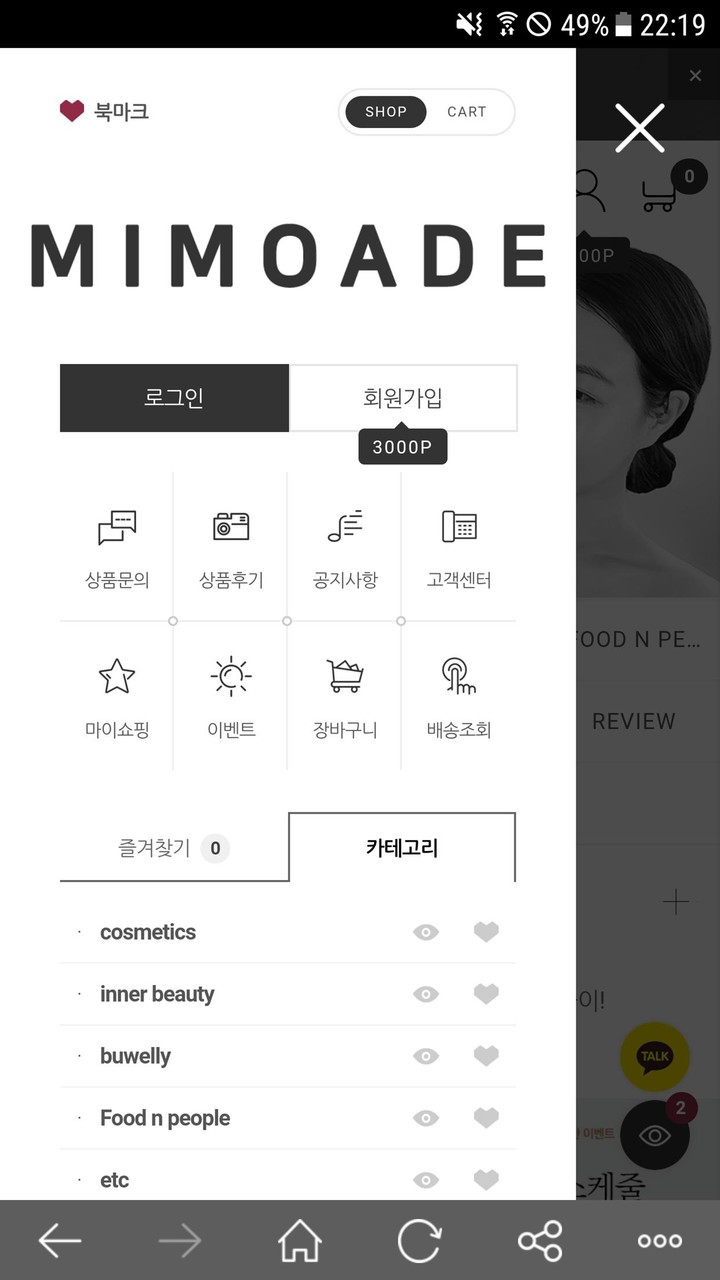Viewport: 720px width, 1280px height.
Task: View 공지사항 notices
Action: (345, 548)
